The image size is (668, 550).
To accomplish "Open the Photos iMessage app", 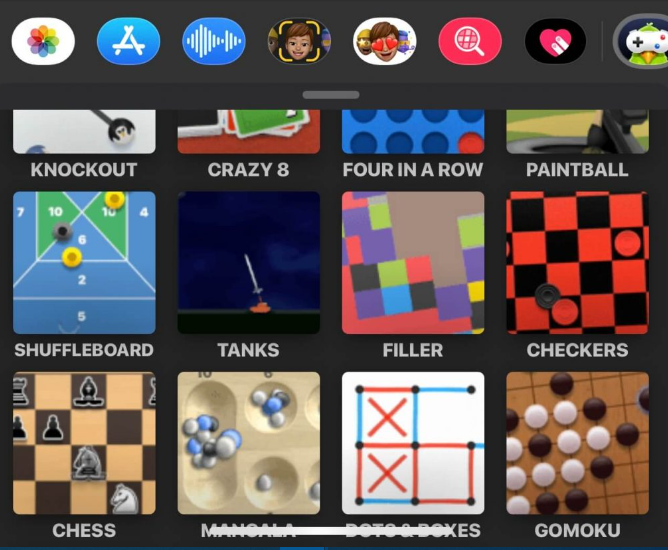I will click(x=43, y=41).
